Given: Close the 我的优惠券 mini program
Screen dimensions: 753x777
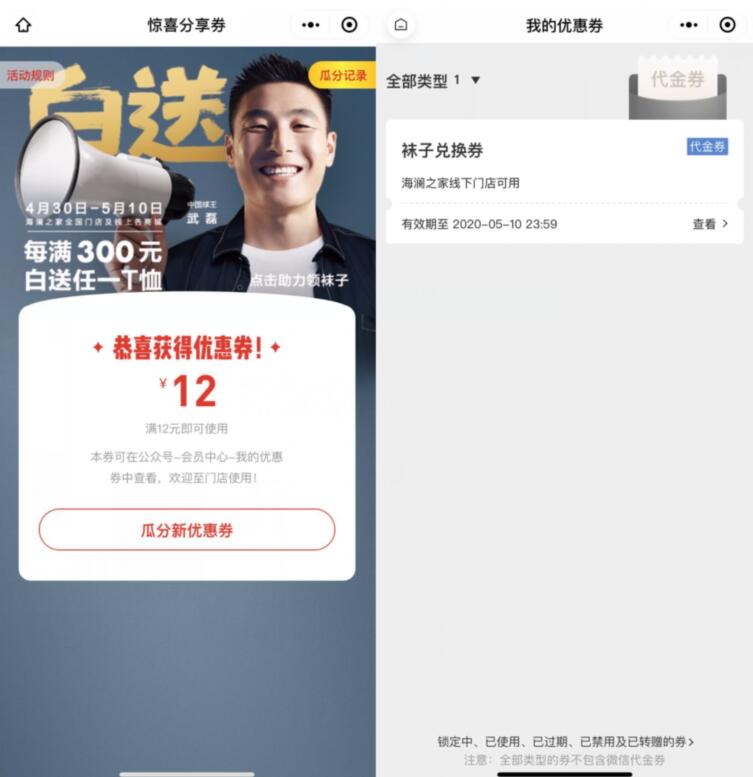Looking at the screenshot, I should [x=727, y=25].
